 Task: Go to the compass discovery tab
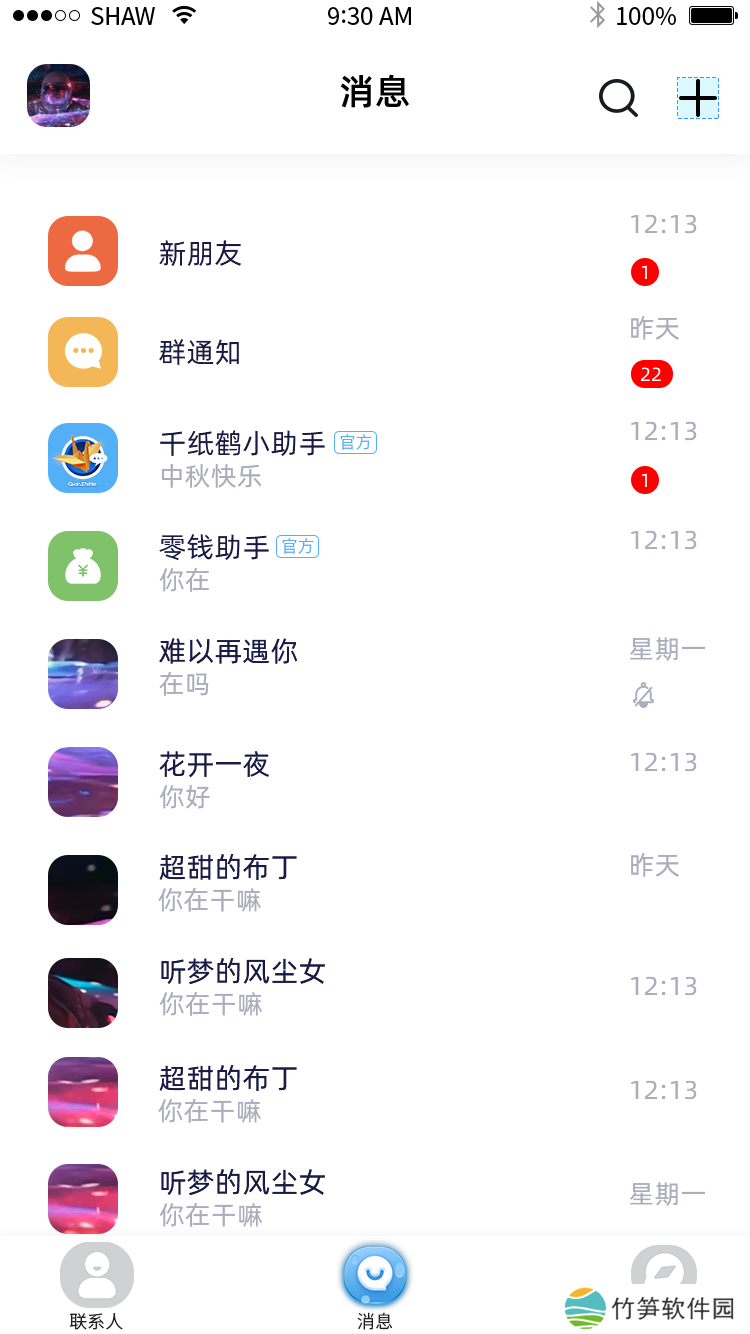(663, 1270)
